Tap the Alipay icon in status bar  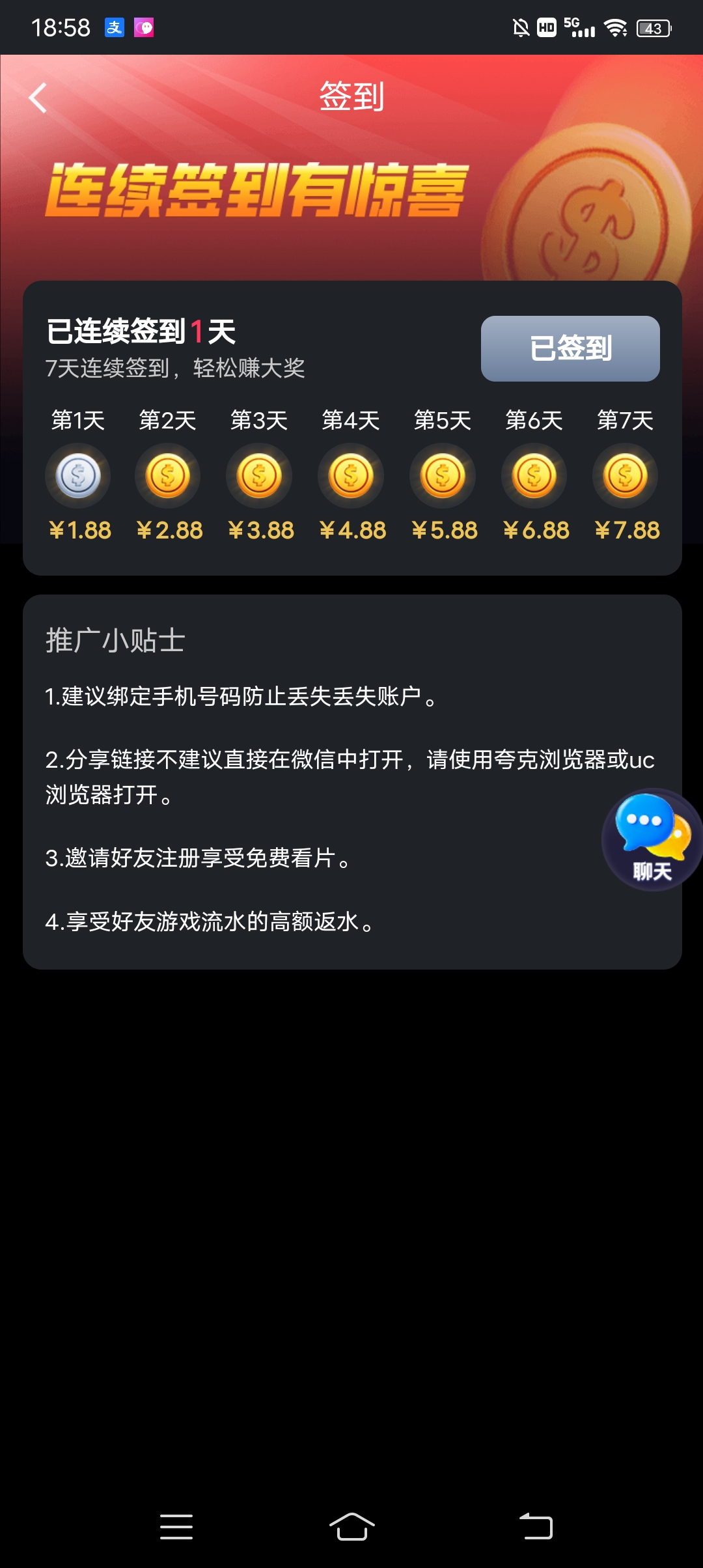pyautogui.click(x=113, y=26)
